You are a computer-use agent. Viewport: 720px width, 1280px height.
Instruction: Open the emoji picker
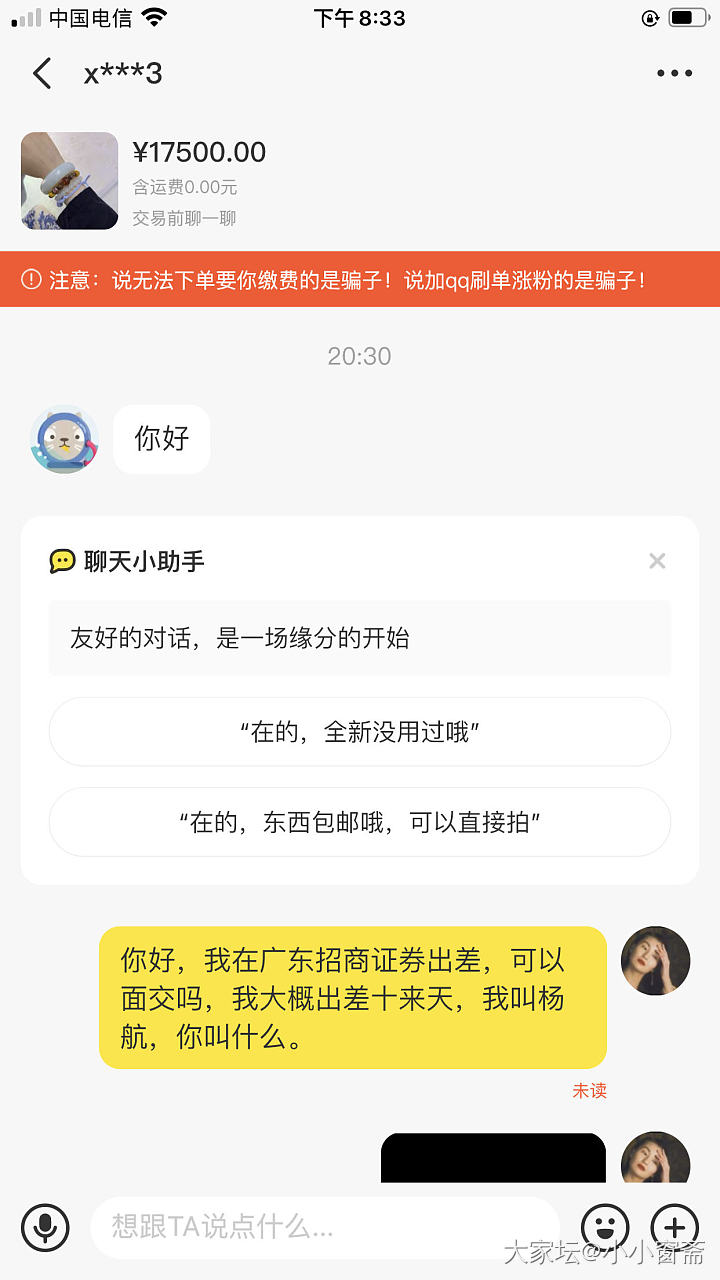point(605,1226)
